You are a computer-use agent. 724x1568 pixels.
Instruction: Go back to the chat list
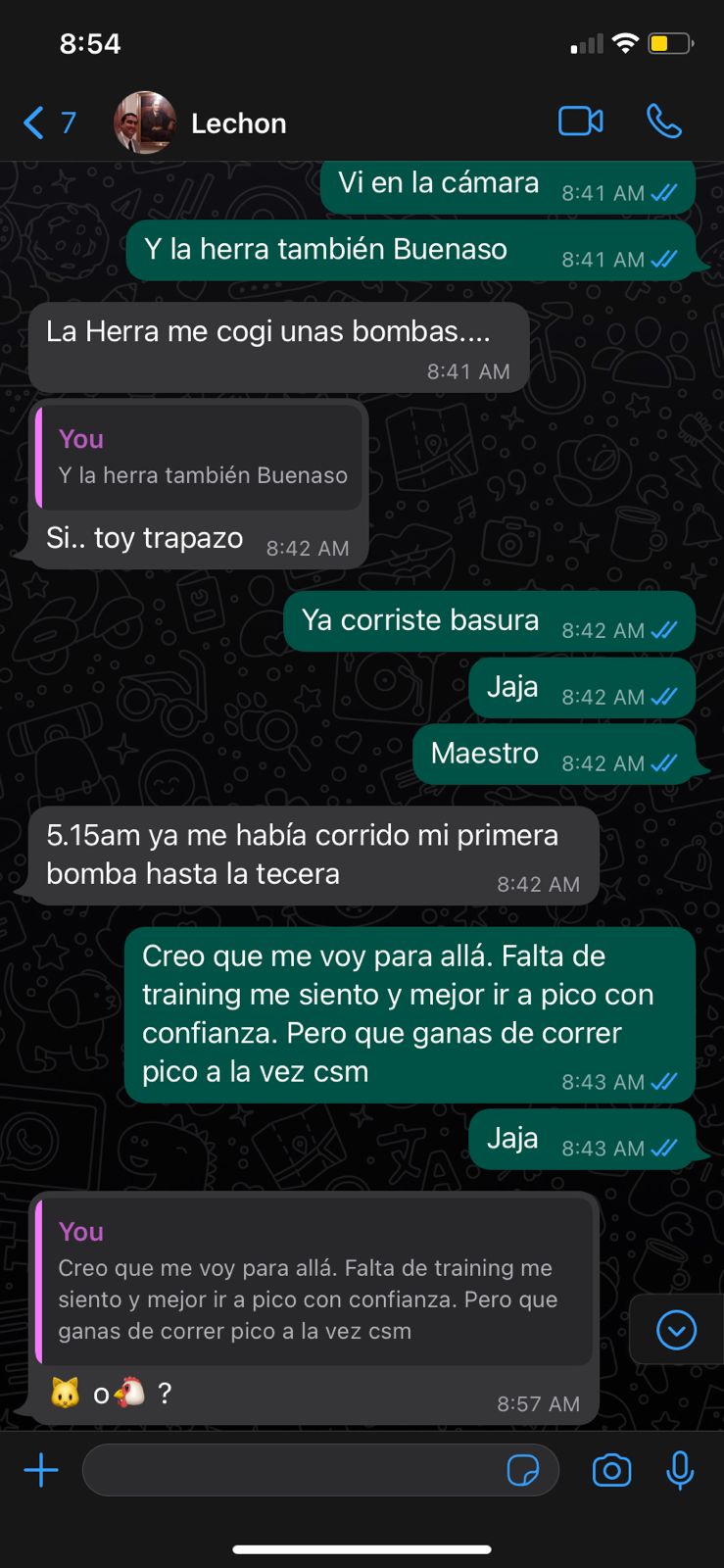click(x=48, y=122)
